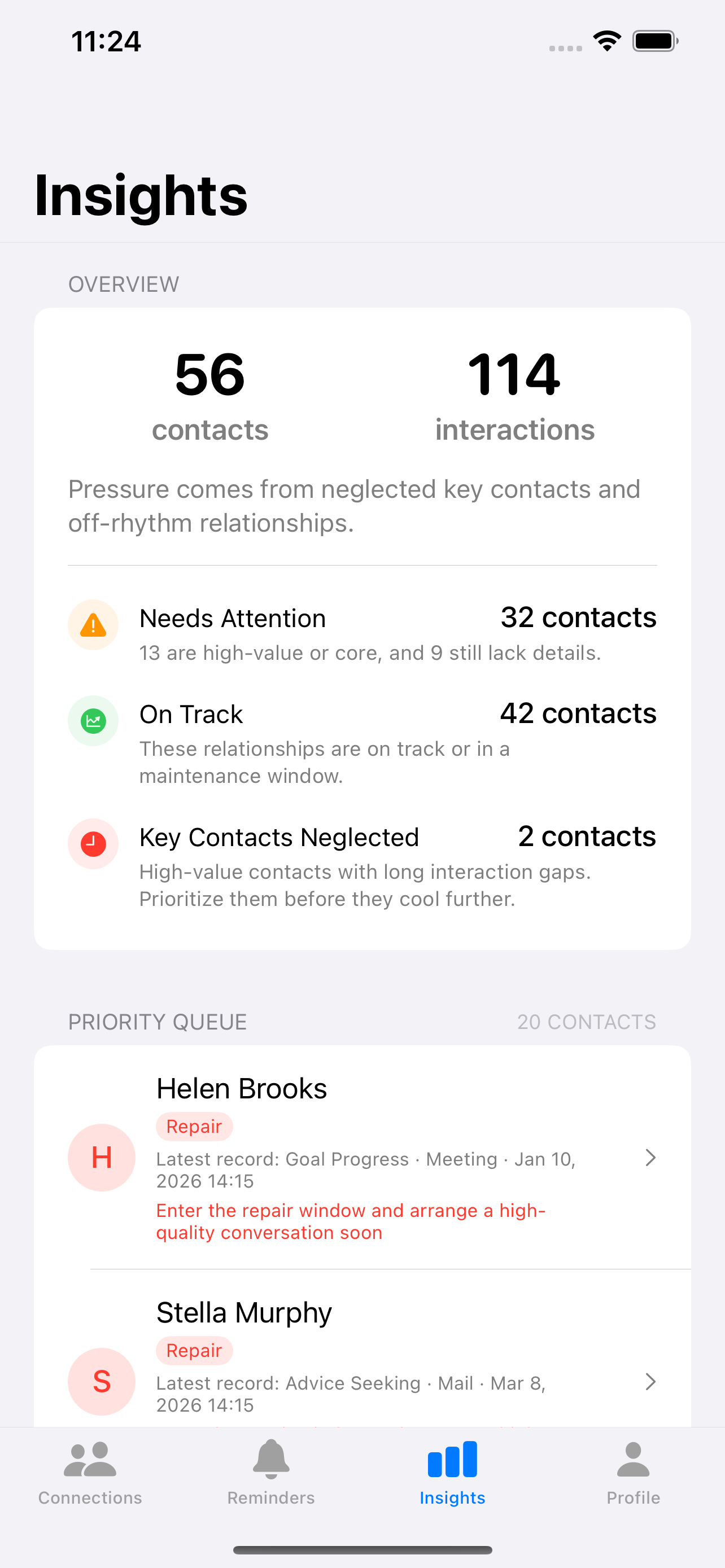
Task: Open Reminders via the bell icon
Action: [271, 1460]
